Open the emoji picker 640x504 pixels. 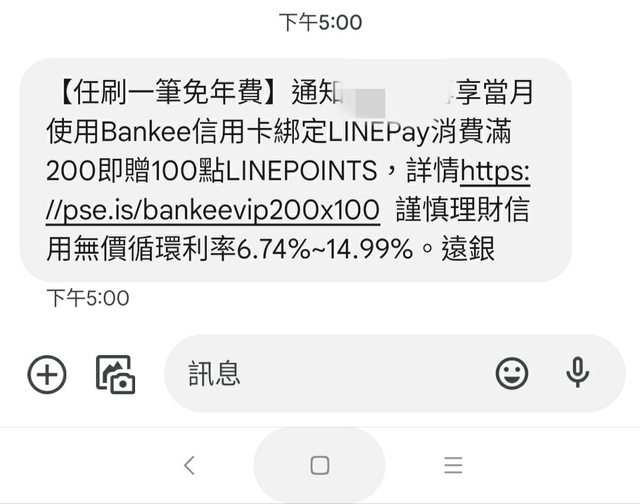[x=512, y=374]
